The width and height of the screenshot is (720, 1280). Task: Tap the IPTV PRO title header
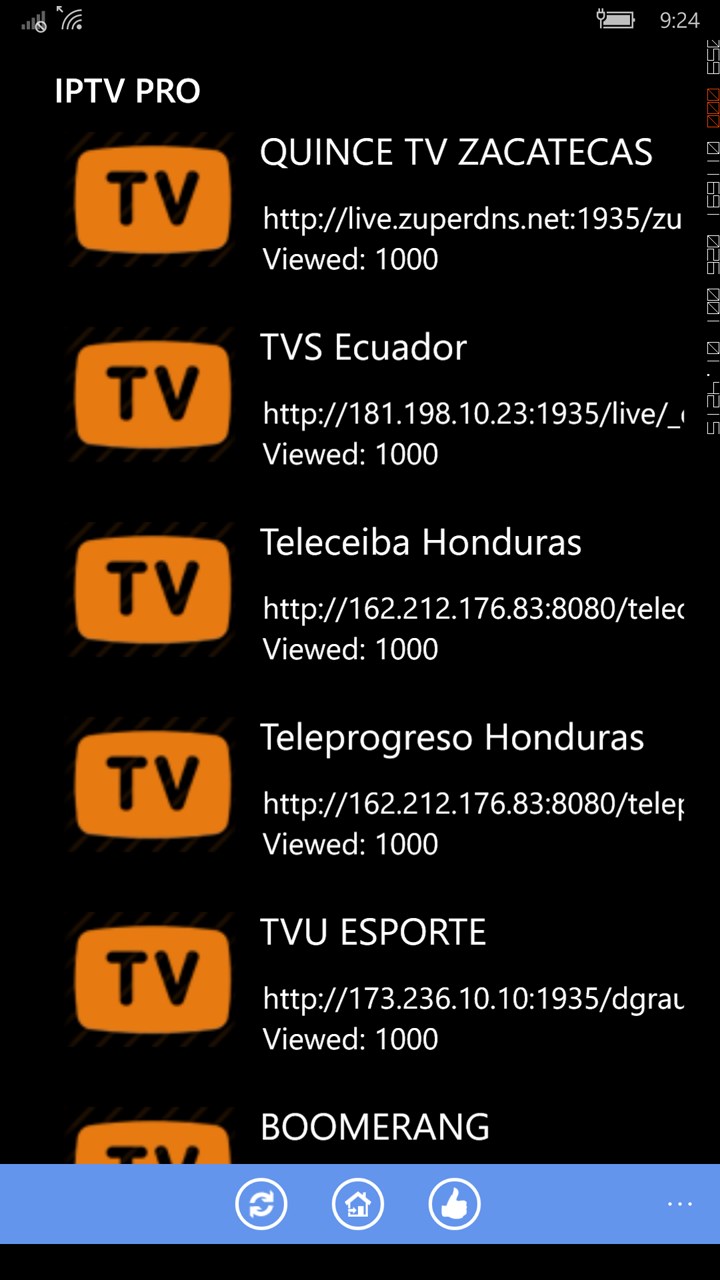[127, 91]
